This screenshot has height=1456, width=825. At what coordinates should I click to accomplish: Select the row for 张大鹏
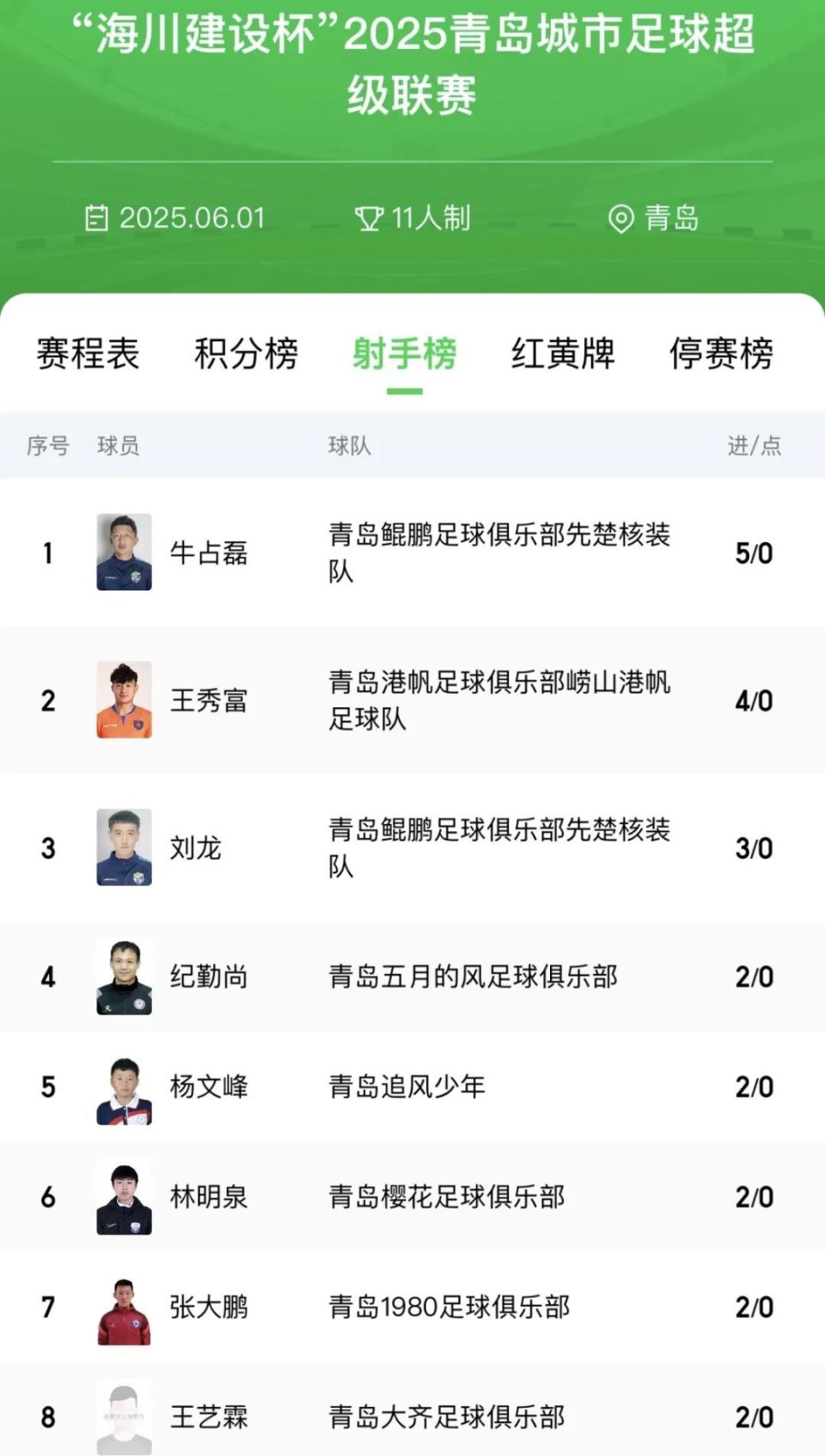coord(412,1306)
